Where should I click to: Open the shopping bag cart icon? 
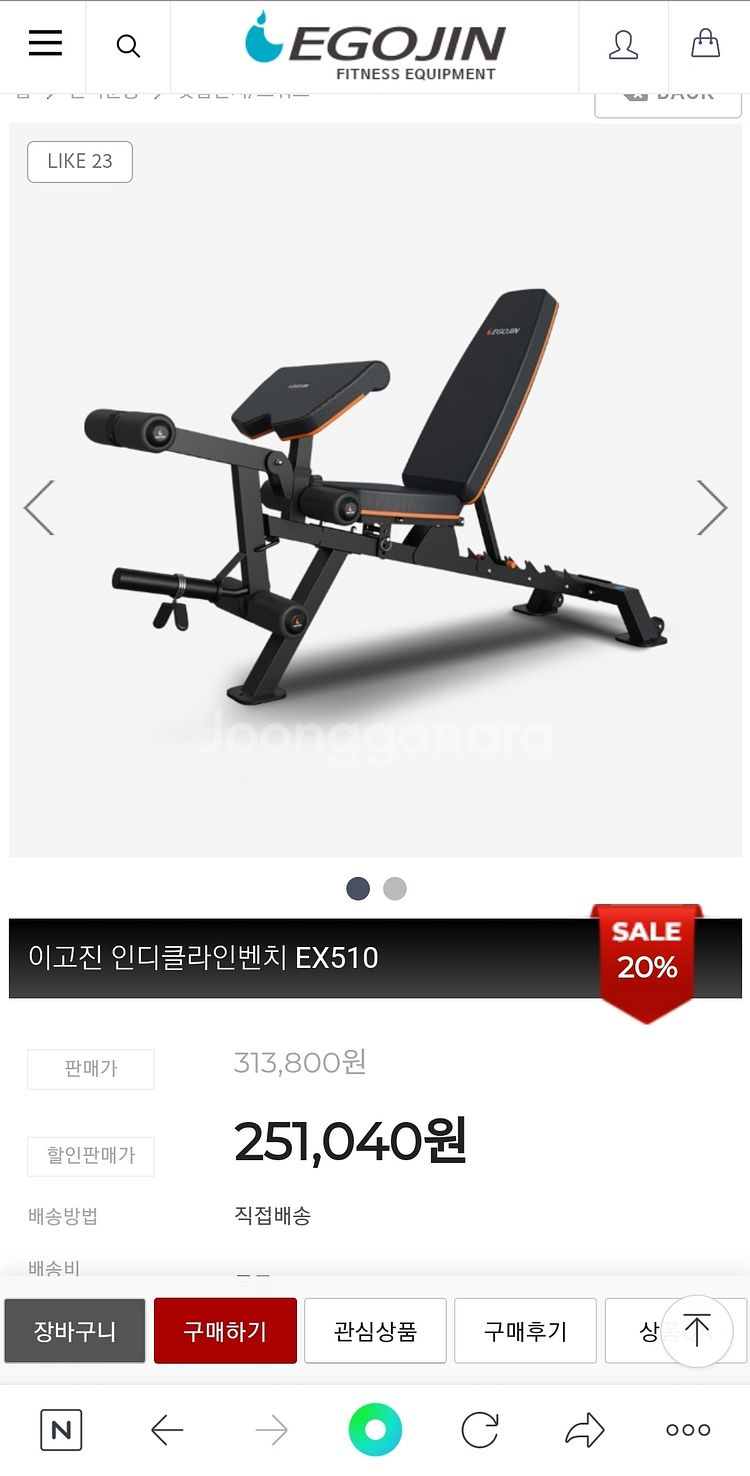705,44
